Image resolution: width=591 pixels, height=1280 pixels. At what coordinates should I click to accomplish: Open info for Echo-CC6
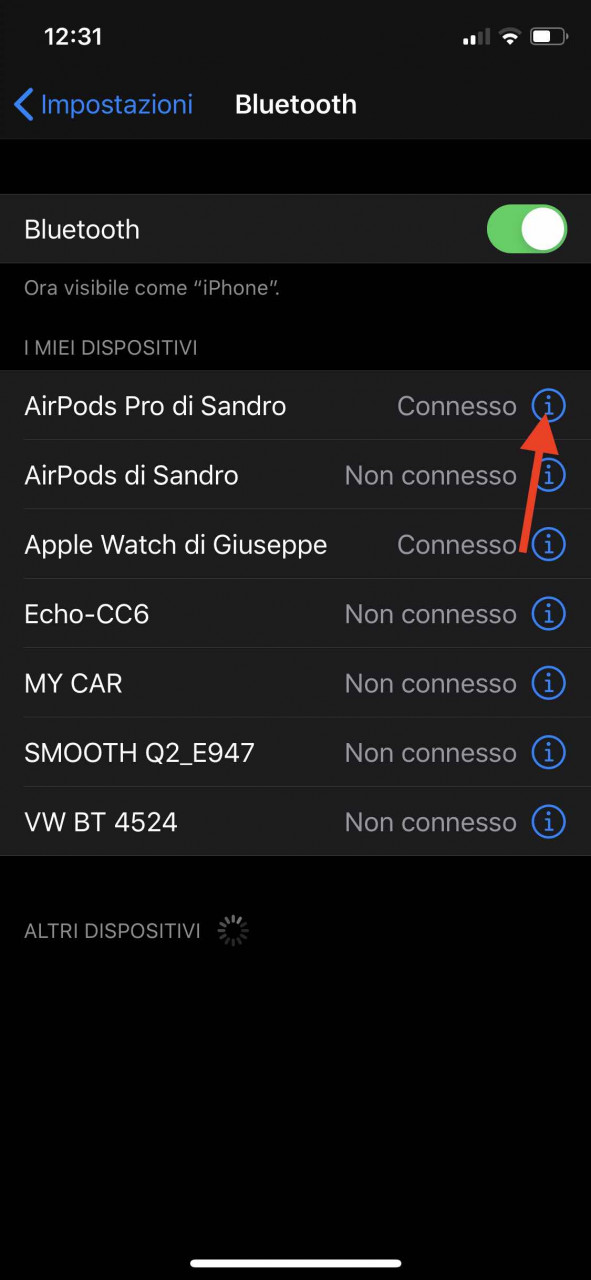(548, 614)
